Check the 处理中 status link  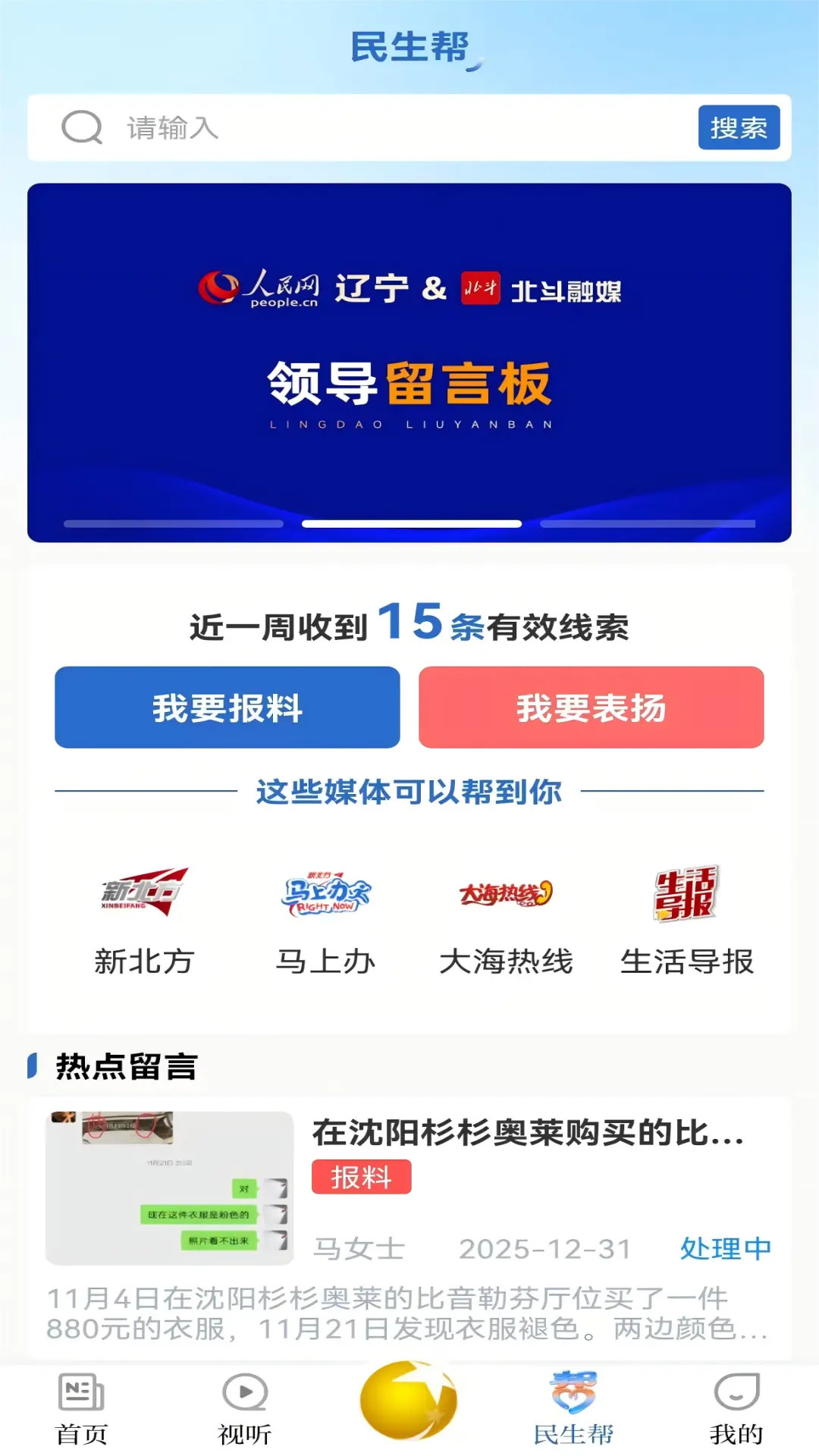[726, 1247]
